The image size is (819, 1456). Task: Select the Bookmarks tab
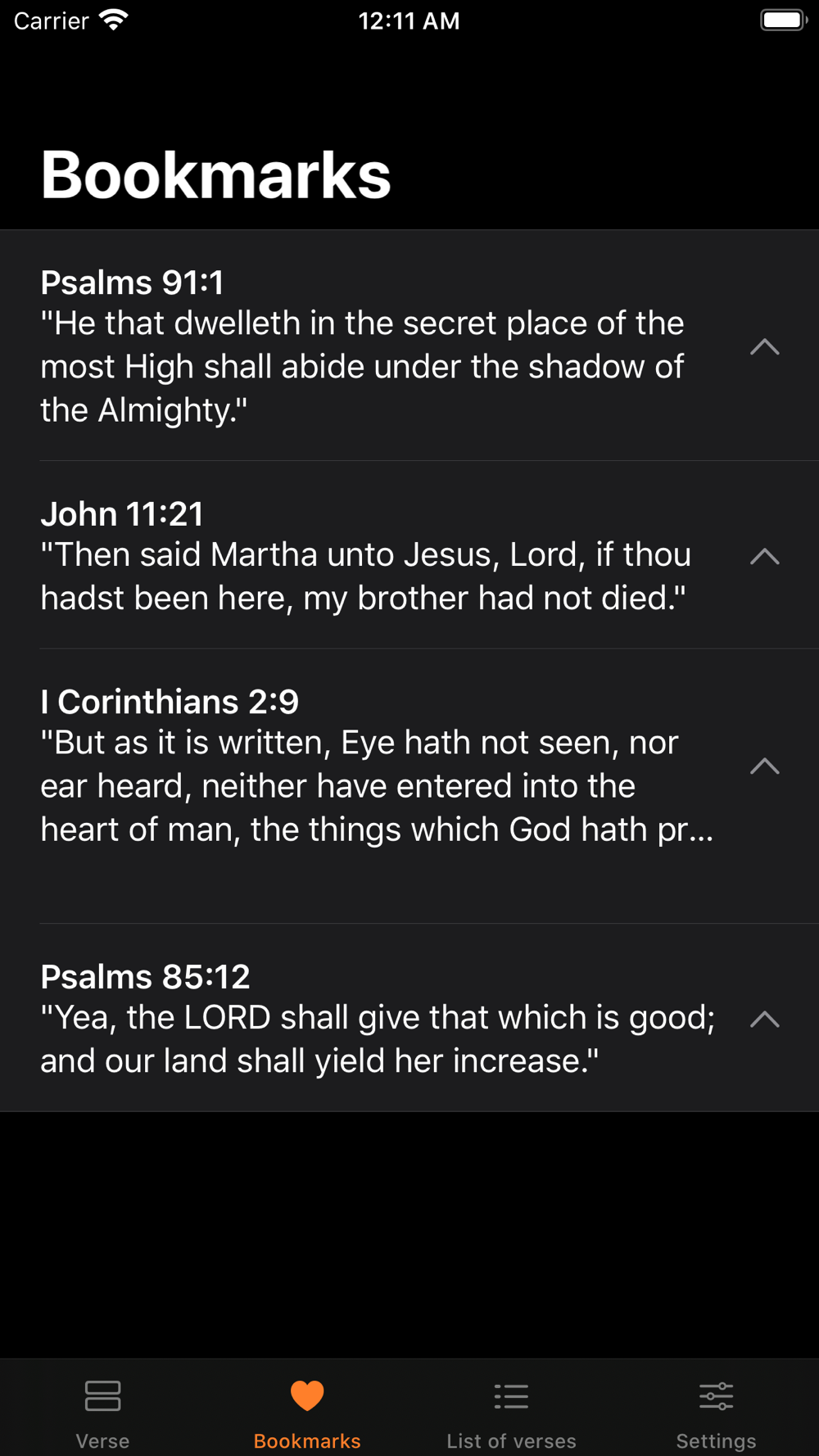pyautogui.click(x=307, y=1410)
